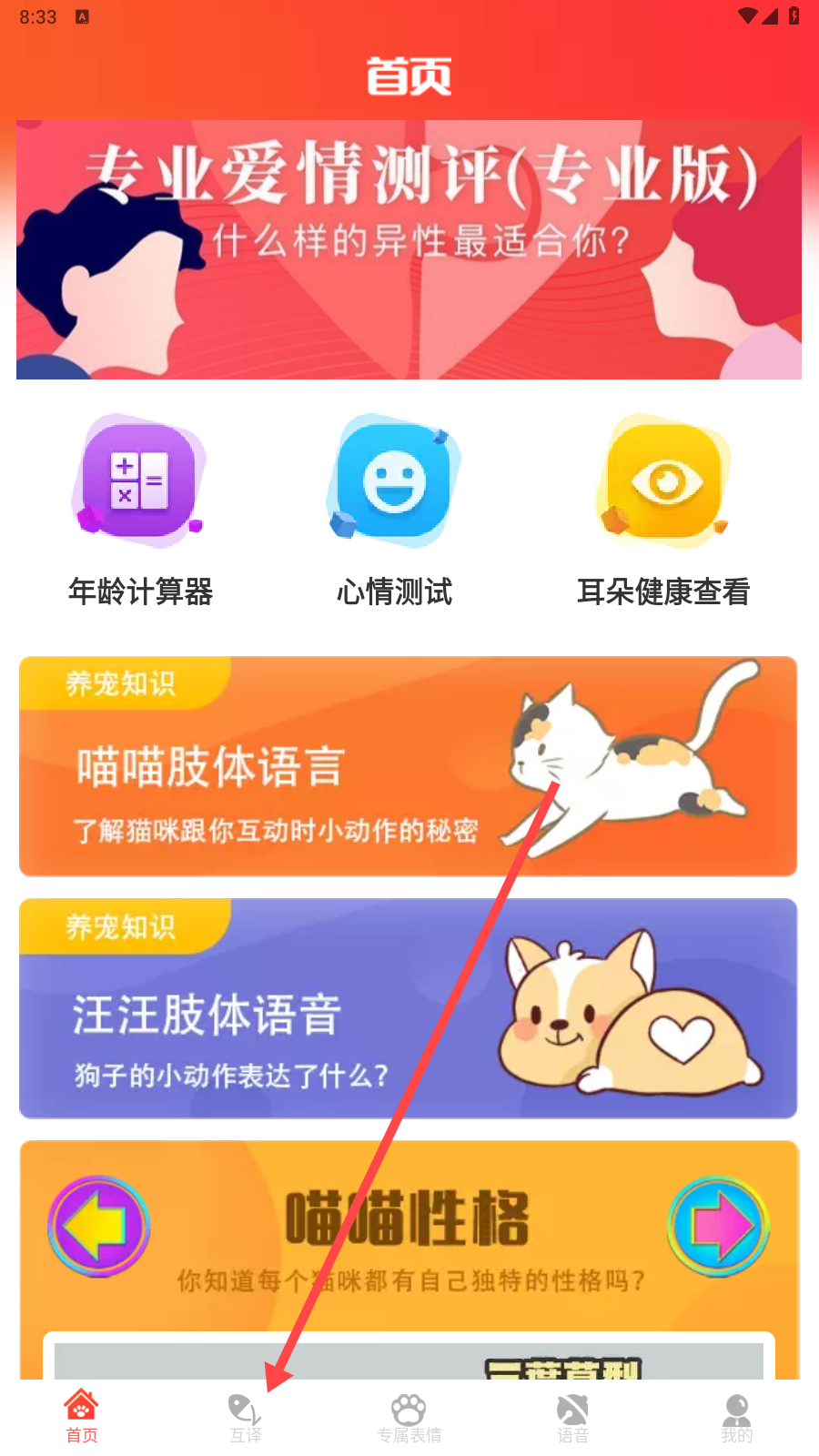The height and width of the screenshot is (1456, 819).
Task: Tap the right arrow in 喵喵性格
Action: click(x=719, y=1226)
